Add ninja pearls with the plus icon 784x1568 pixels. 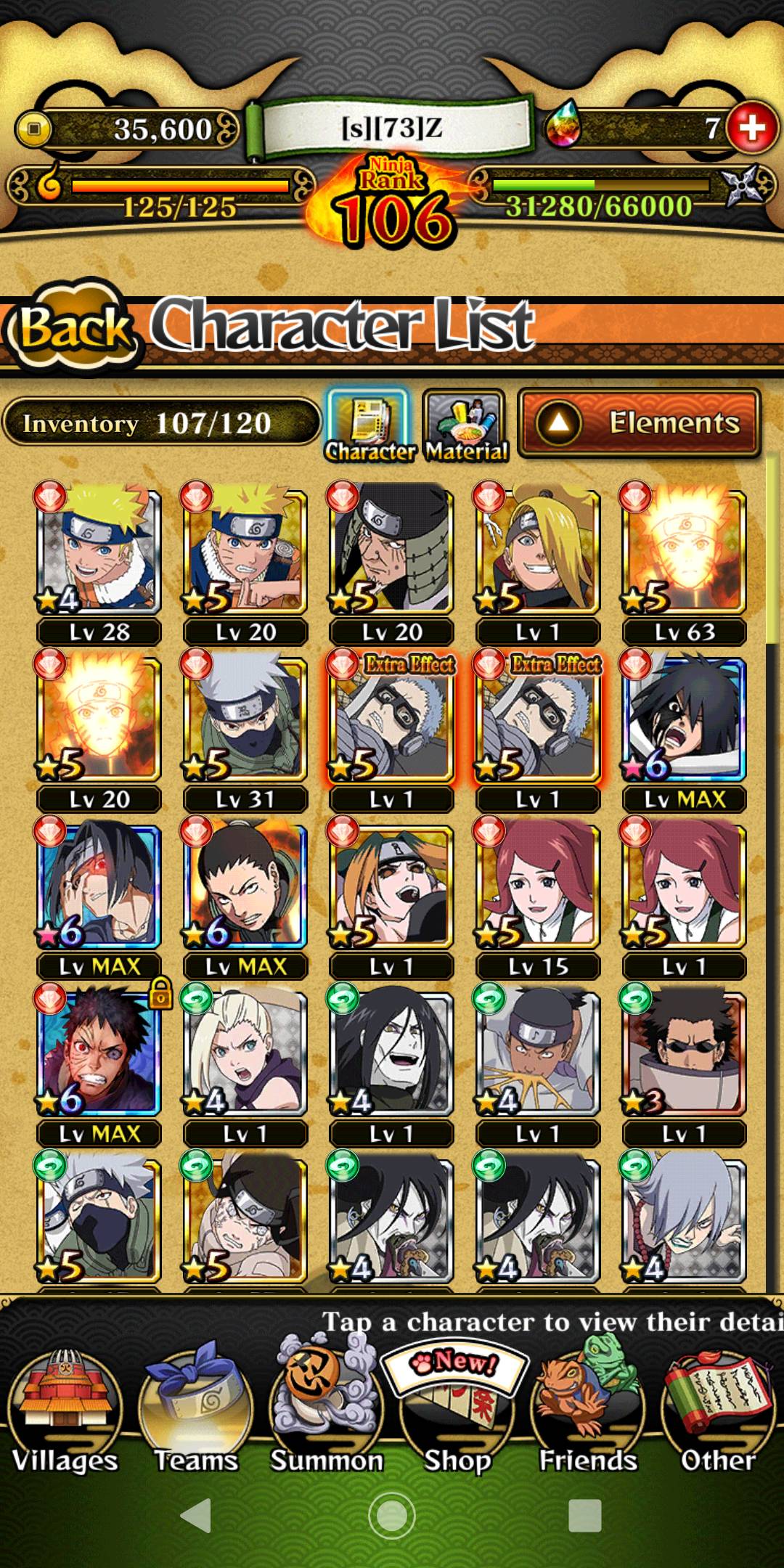point(752,128)
